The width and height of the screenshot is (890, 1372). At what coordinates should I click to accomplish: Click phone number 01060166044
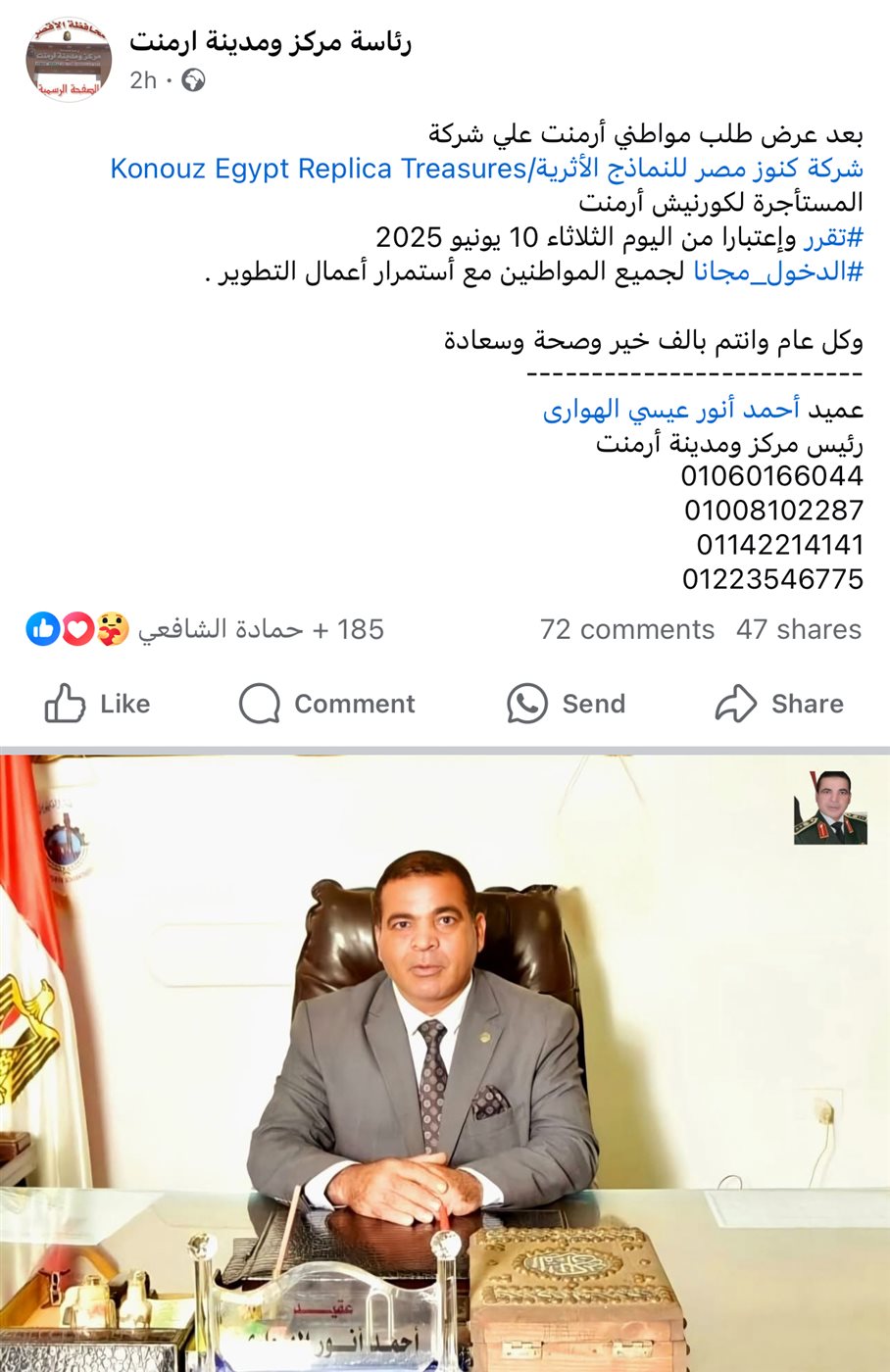pos(769,476)
